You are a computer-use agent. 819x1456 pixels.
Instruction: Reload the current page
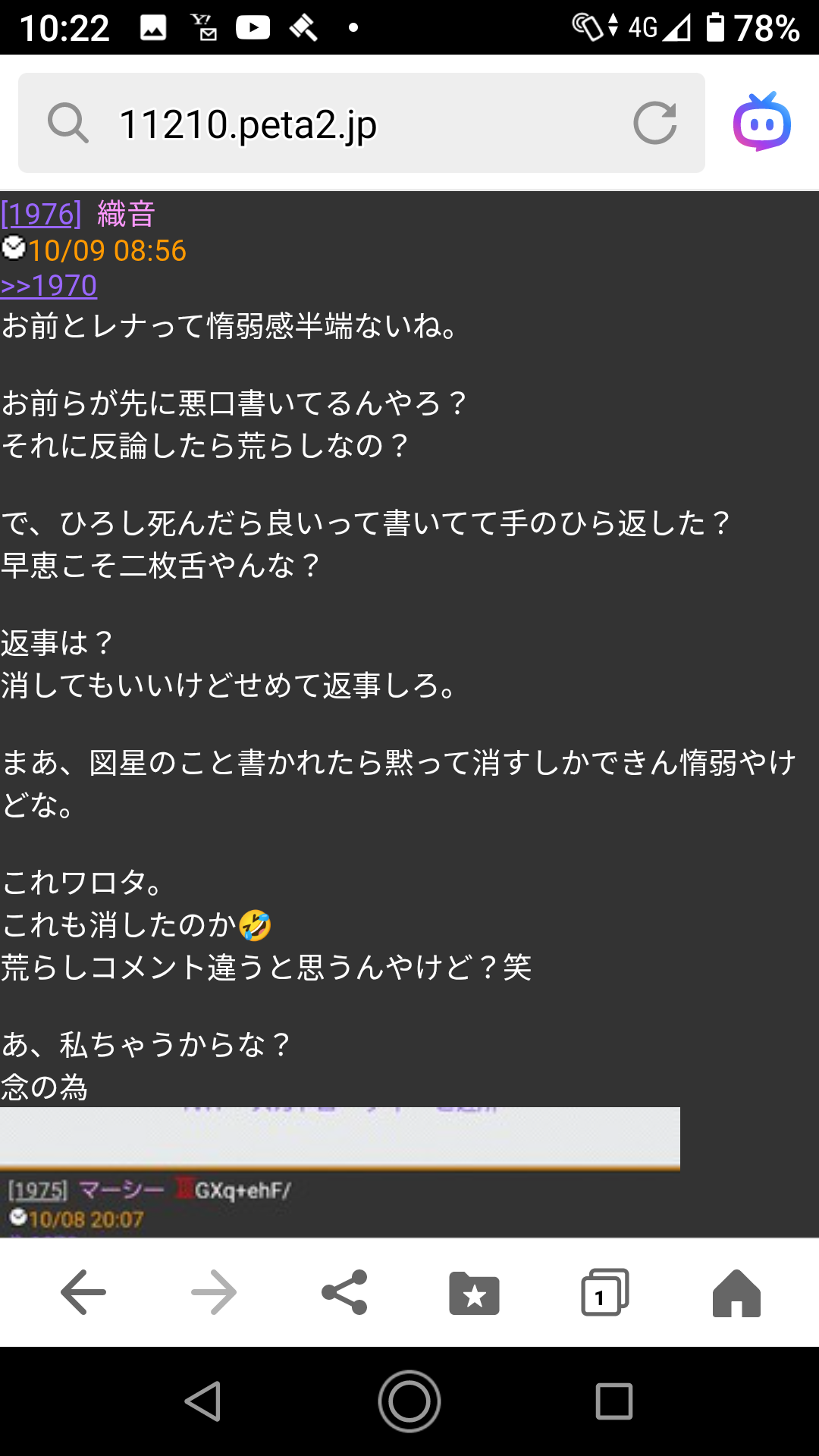[654, 123]
